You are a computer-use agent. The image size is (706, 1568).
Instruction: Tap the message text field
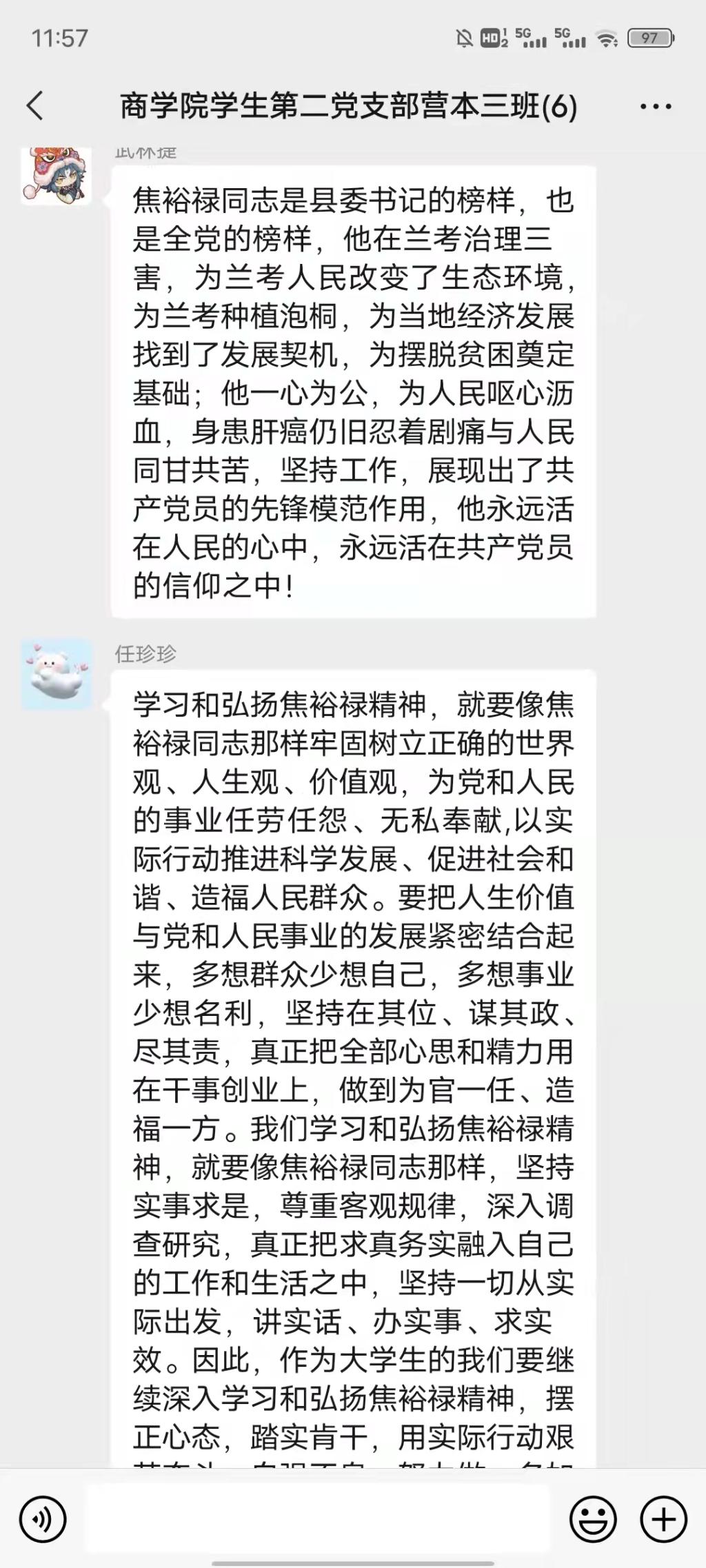[x=317, y=1519]
